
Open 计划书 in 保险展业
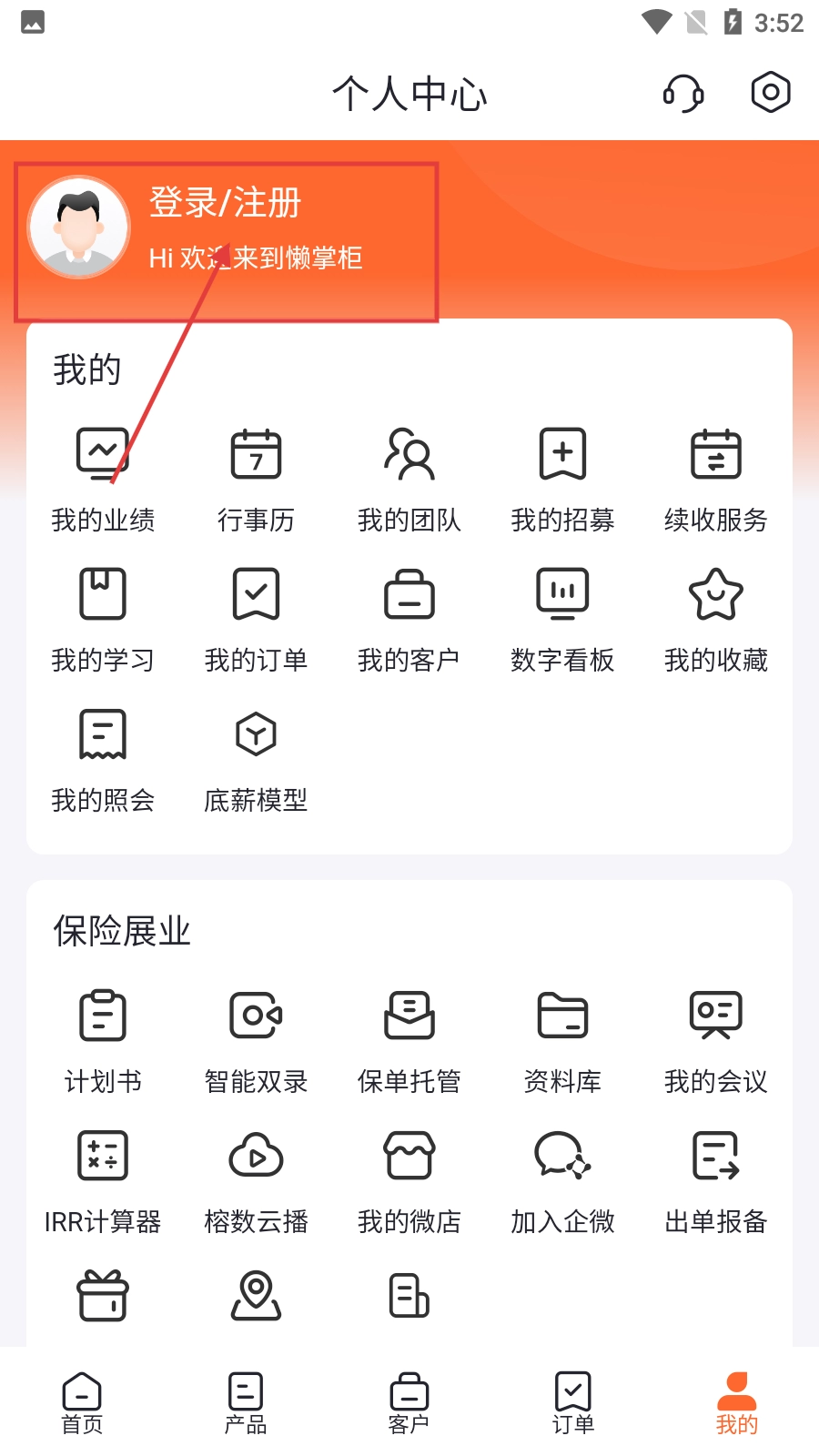point(103,1037)
